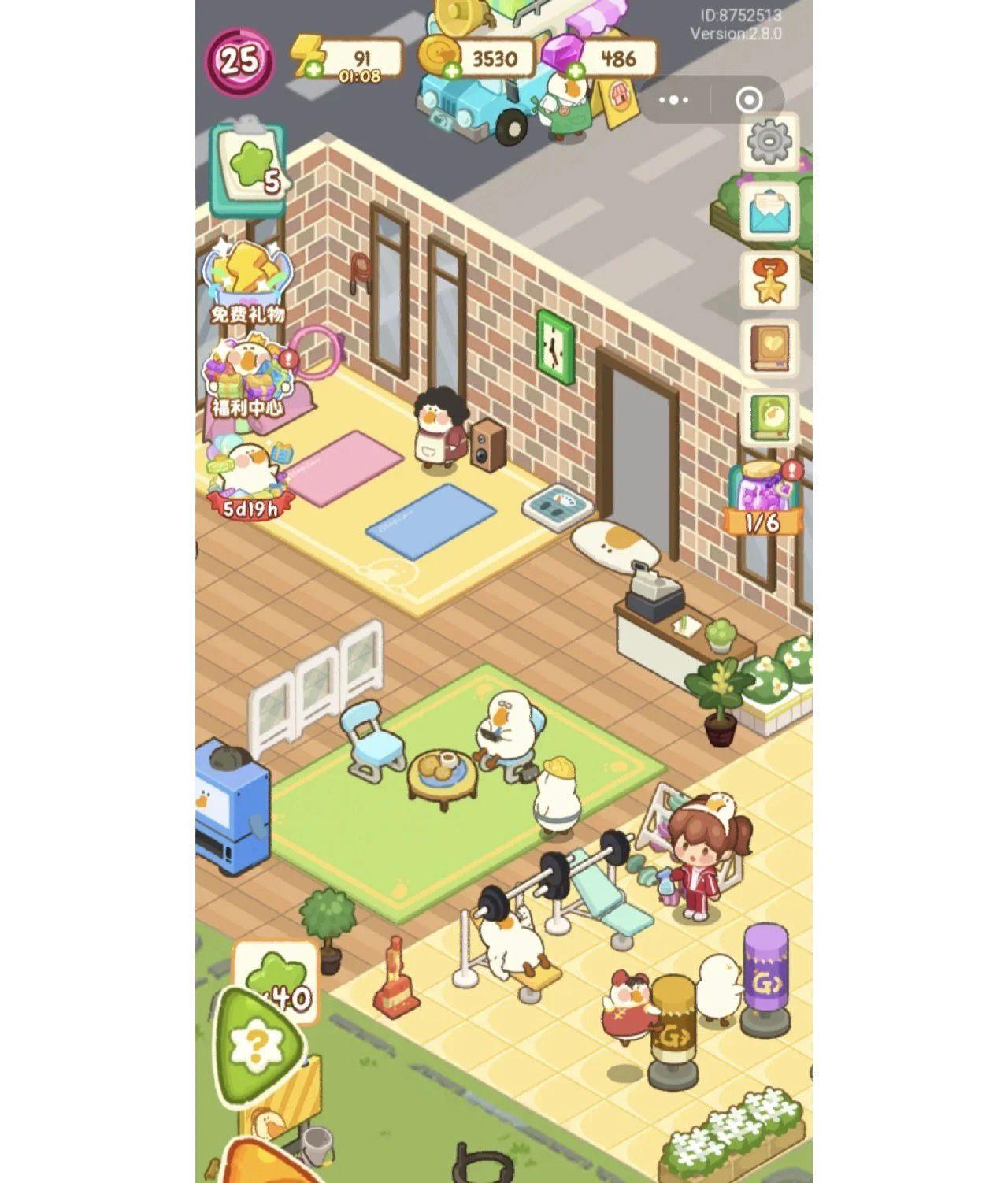This screenshot has height=1183, width=1008.
Task: Add more purple gems
Action: click(576, 72)
